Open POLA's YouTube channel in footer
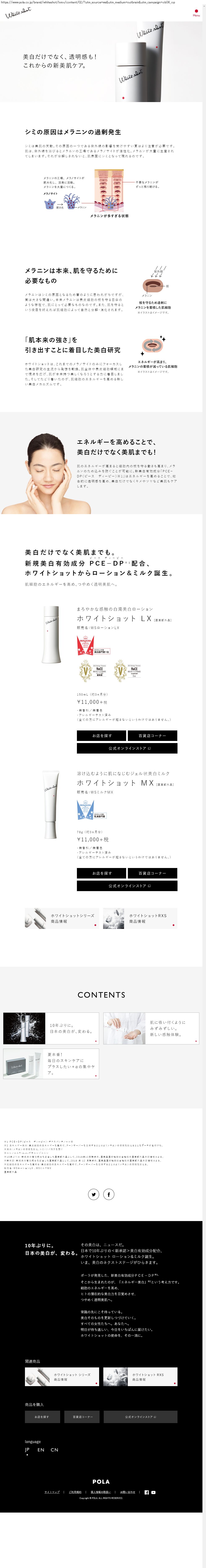206x1568 pixels. click(153, 1492)
